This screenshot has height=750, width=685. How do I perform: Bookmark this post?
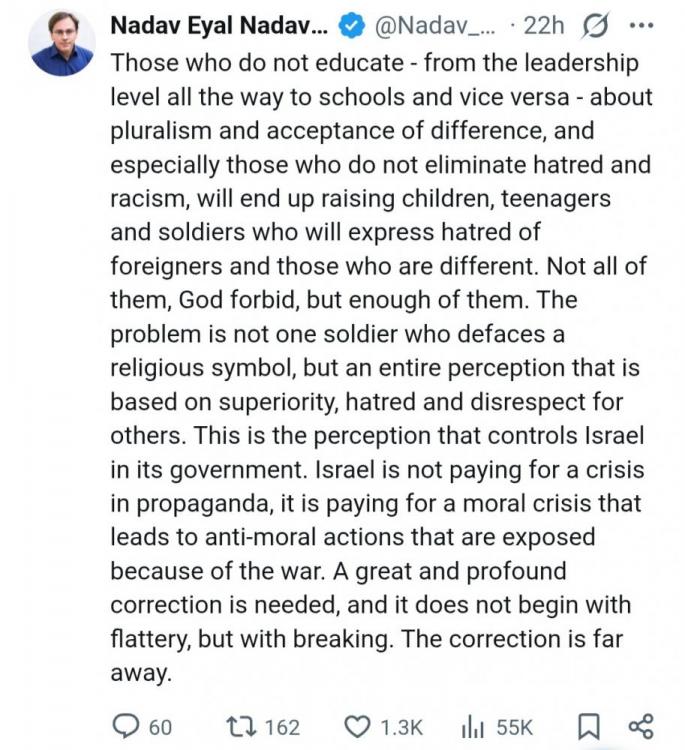click(x=590, y=726)
